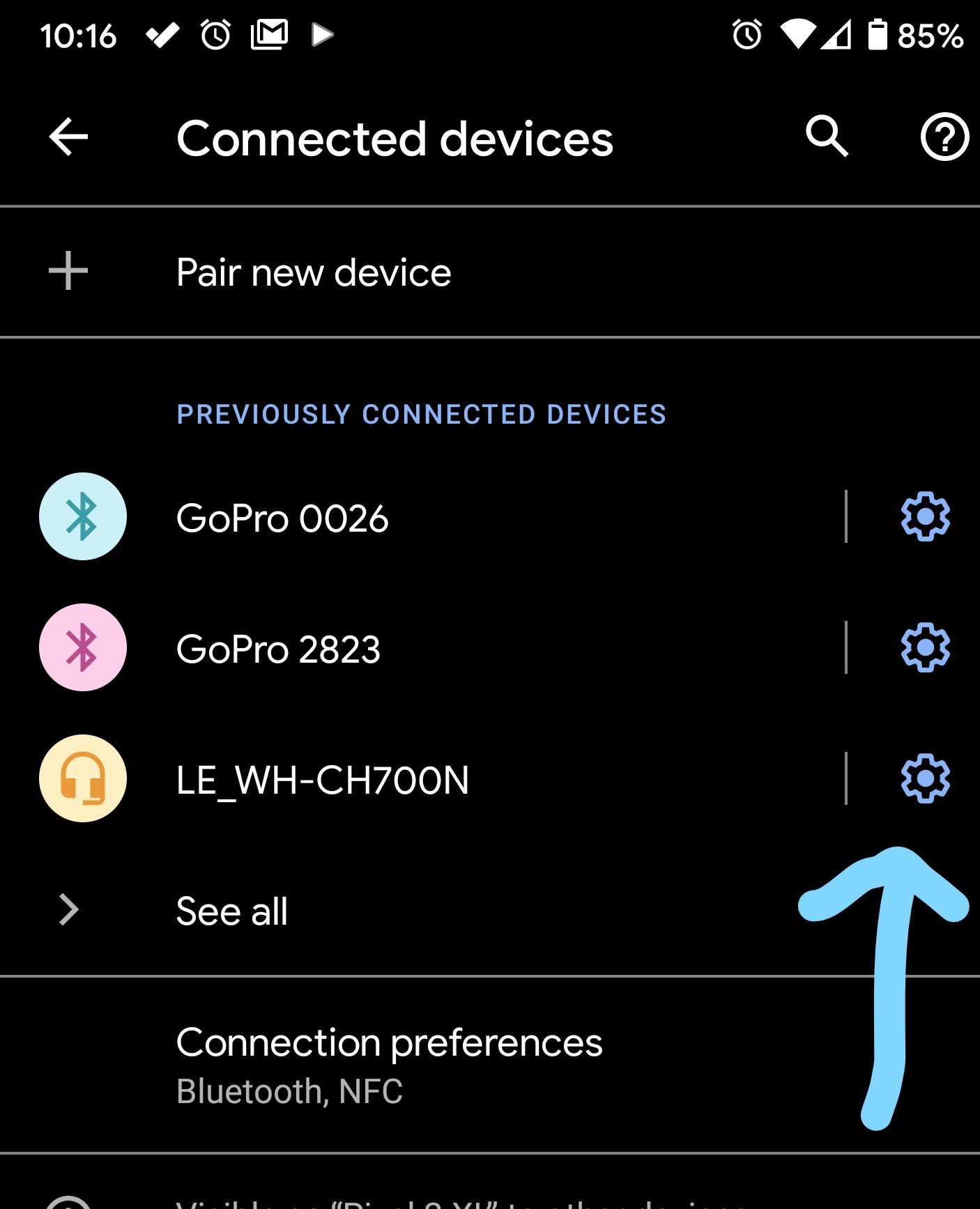Open settings for GoPro 2823
Image resolution: width=980 pixels, height=1209 pixels.
click(x=925, y=647)
